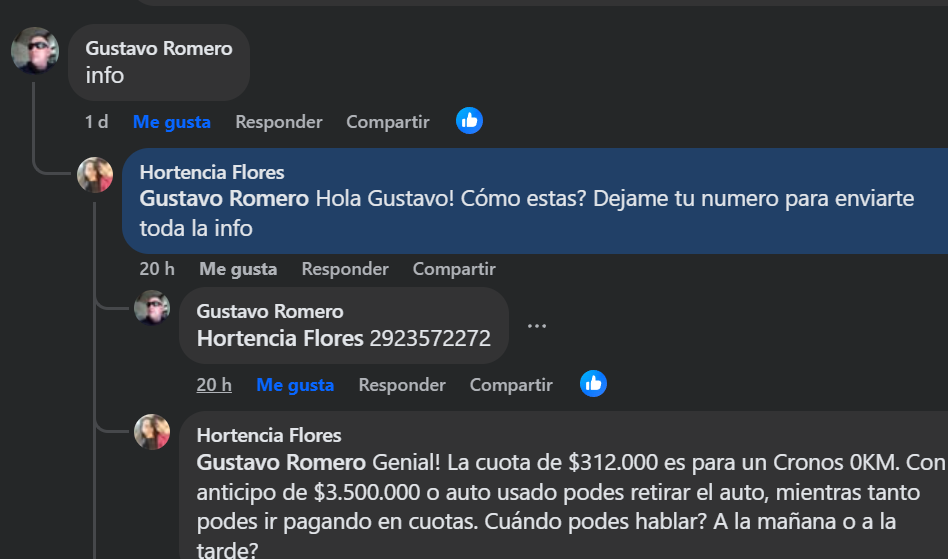
Task: Open Hortencia Flores's profile from "Hola Gustavo" reply
Action: coord(212,172)
